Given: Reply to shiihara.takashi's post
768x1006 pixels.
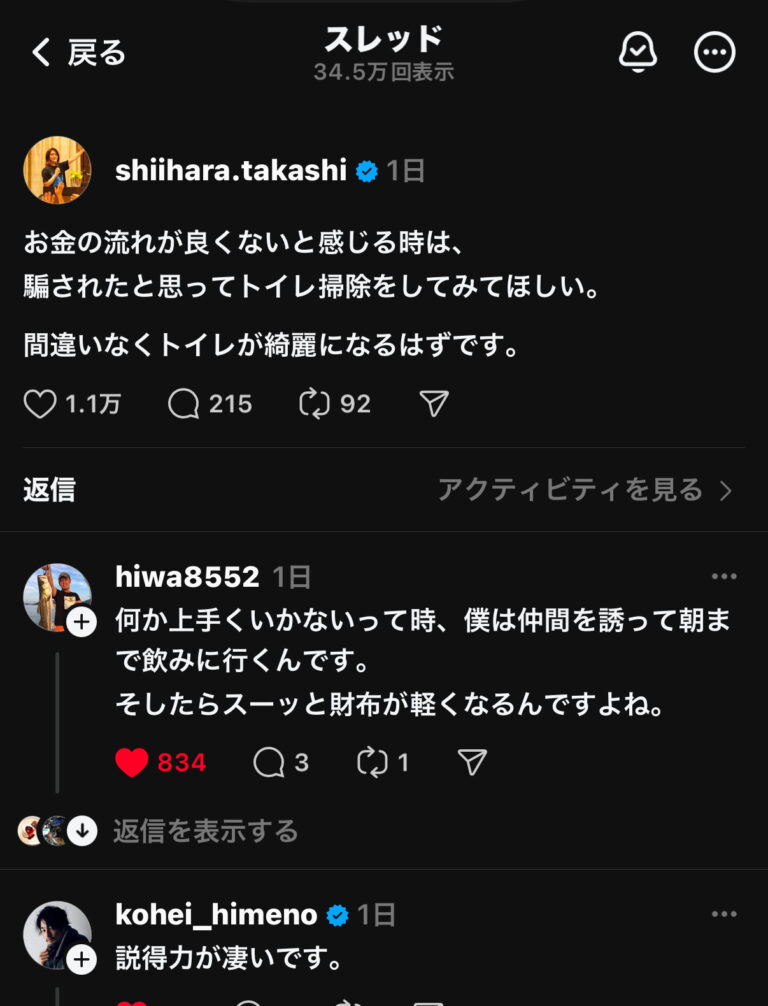Looking at the screenshot, I should tap(184, 404).
